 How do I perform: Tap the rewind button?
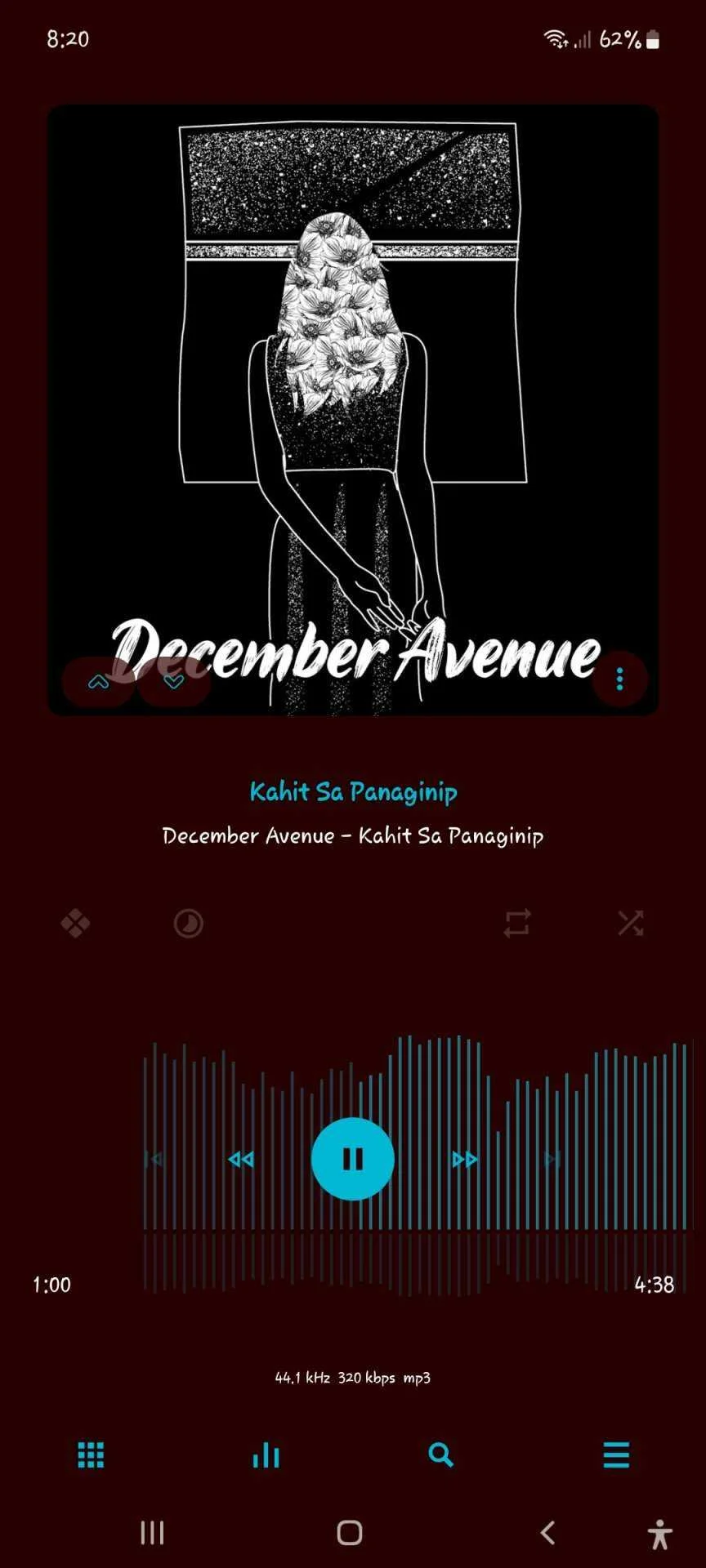(x=241, y=1159)
